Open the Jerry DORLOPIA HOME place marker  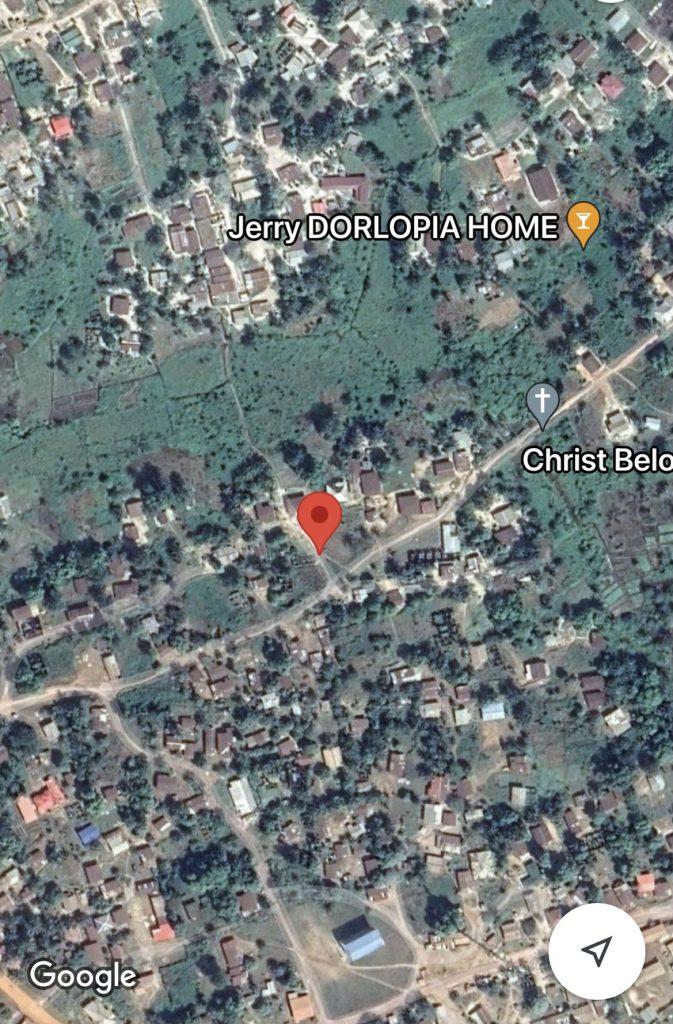tap(583, 223)
